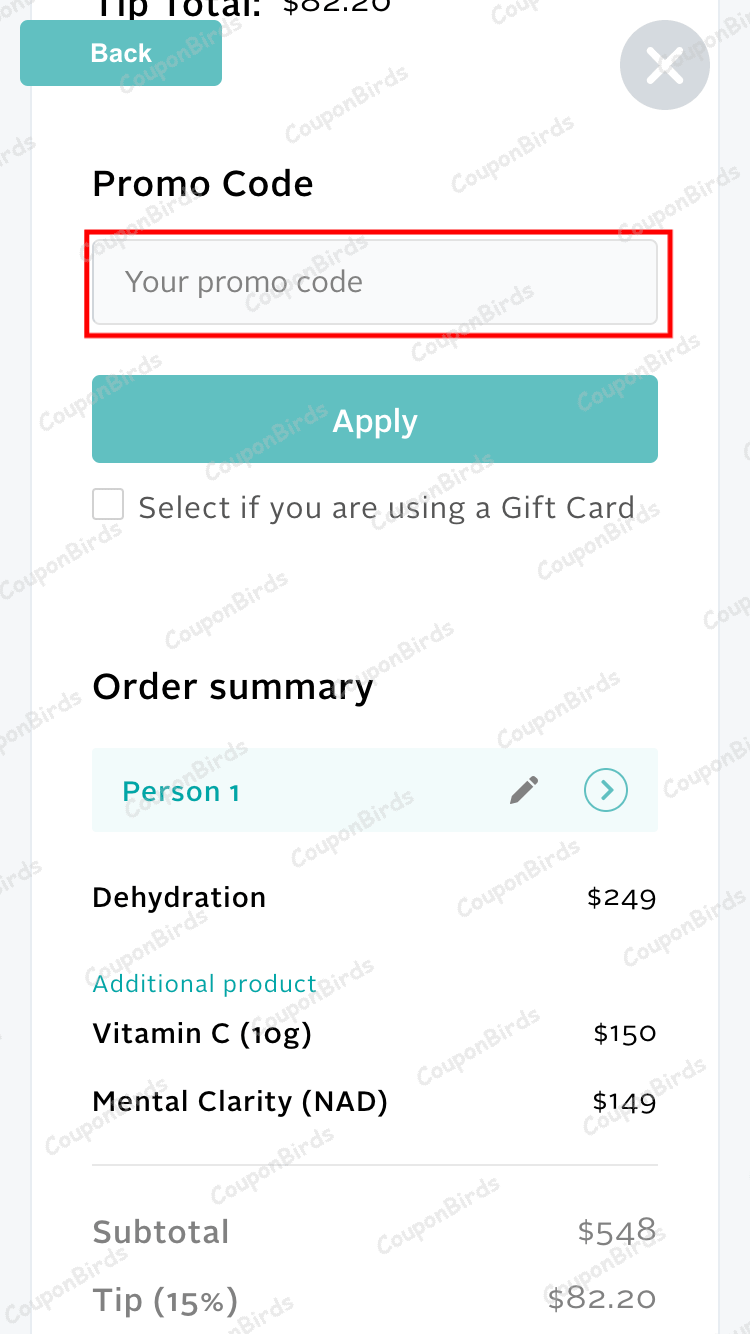Apply the promo code
750x1334 pixels.
pyautogui.click(x=375, y=420)
